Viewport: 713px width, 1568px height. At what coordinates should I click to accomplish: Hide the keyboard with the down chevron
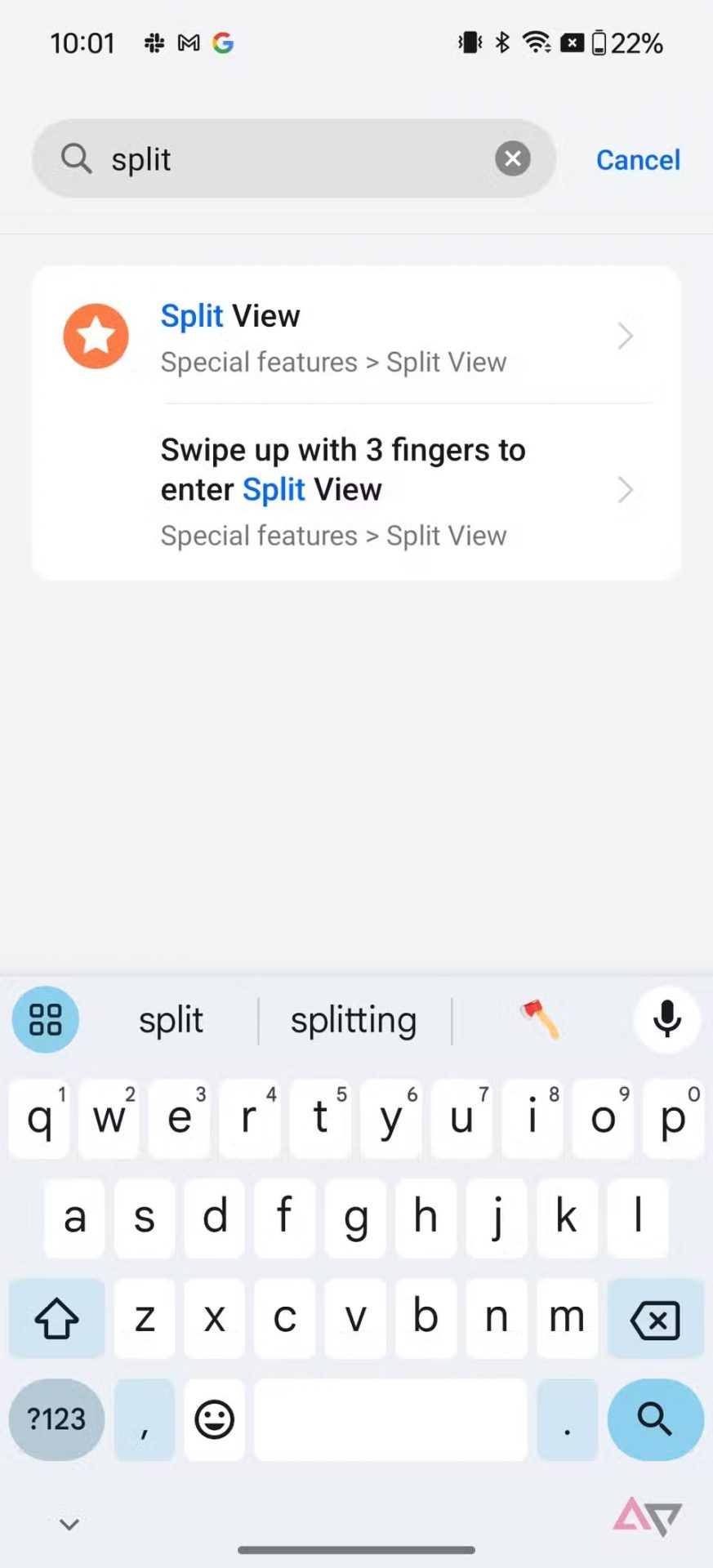[69, 1524]
